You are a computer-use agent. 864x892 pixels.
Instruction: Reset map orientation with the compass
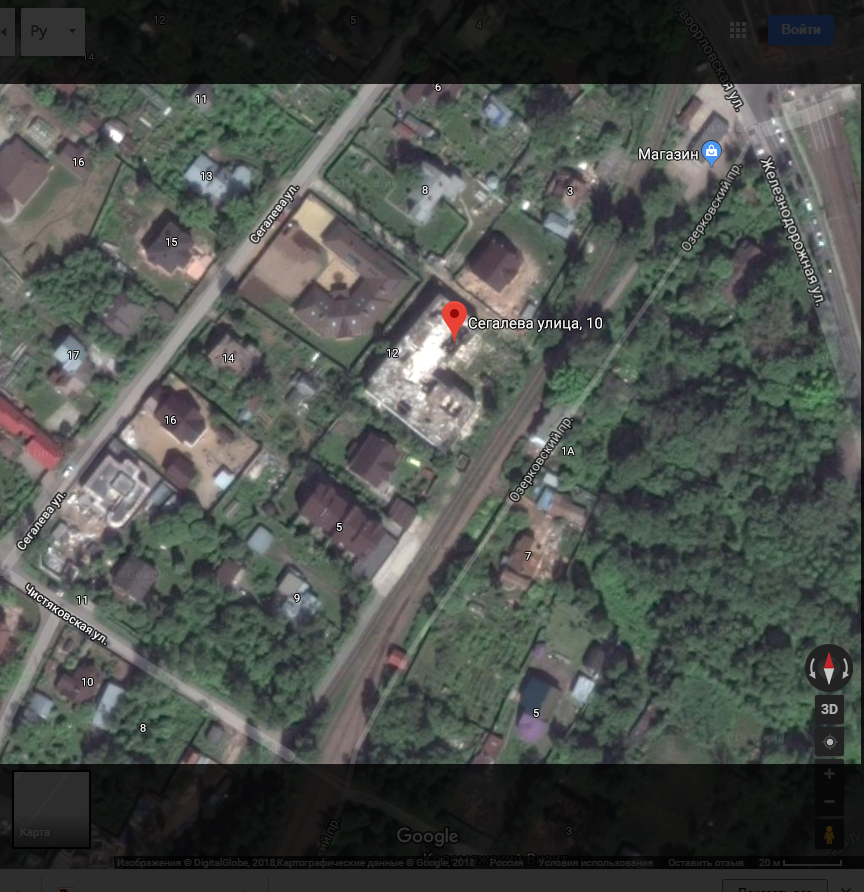829,667
